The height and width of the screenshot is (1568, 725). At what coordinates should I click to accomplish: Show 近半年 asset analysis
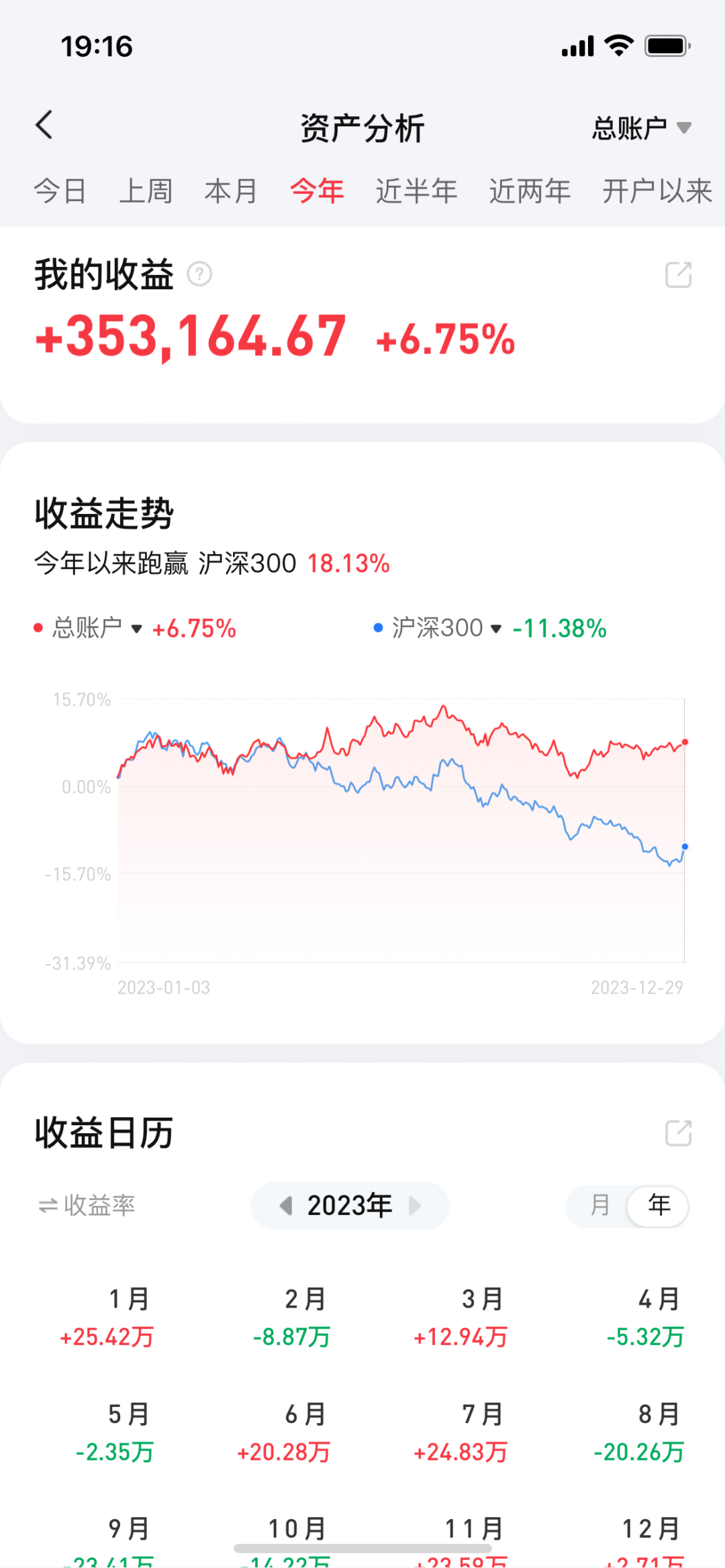416,191
